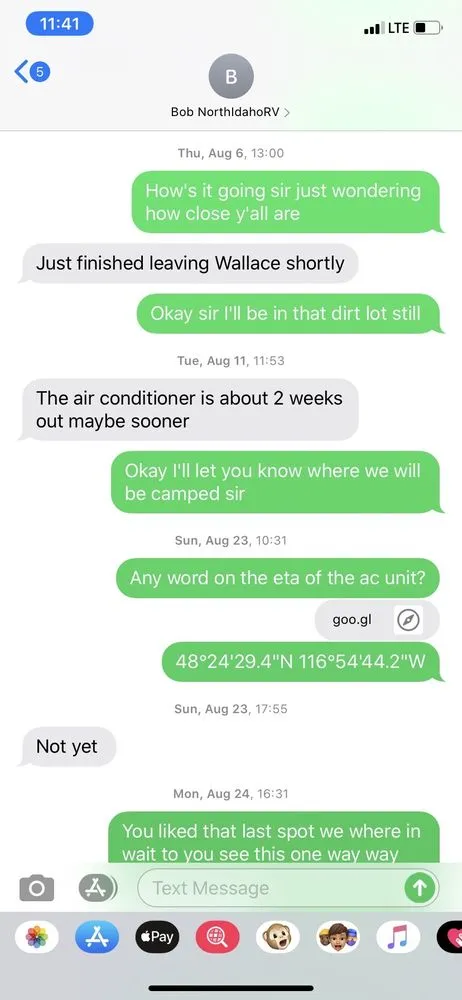
Task: Open the red image search globe app
Action: point(218,936)
